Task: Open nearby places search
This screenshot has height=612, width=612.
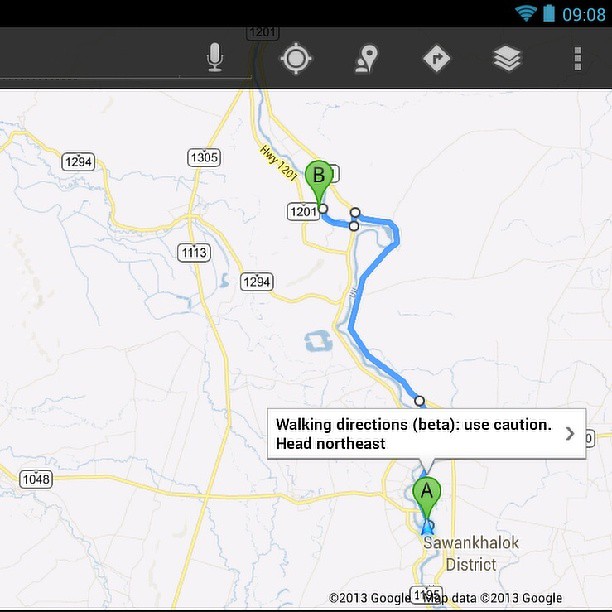Action: tap(367, 59)
